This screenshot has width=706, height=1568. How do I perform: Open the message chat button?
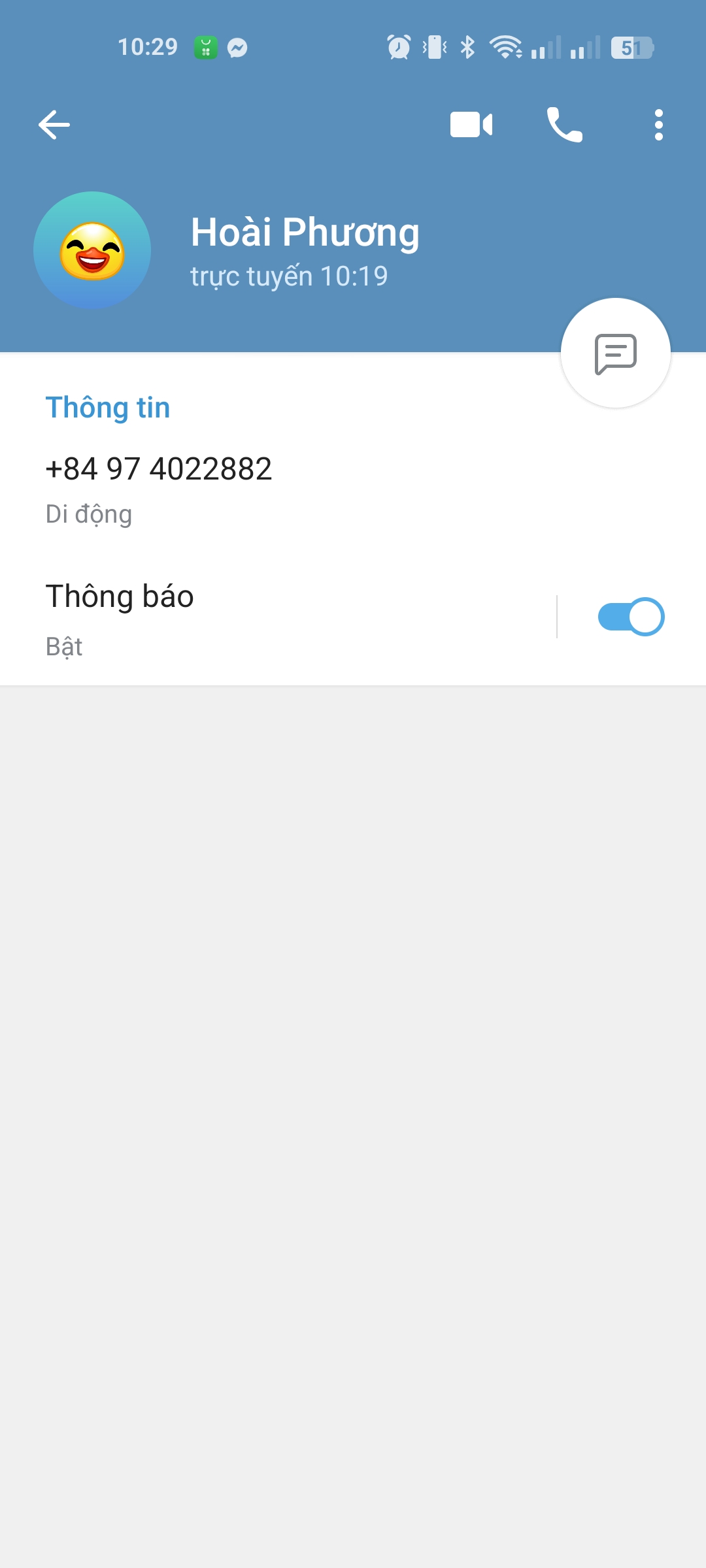tap(615, 353)
